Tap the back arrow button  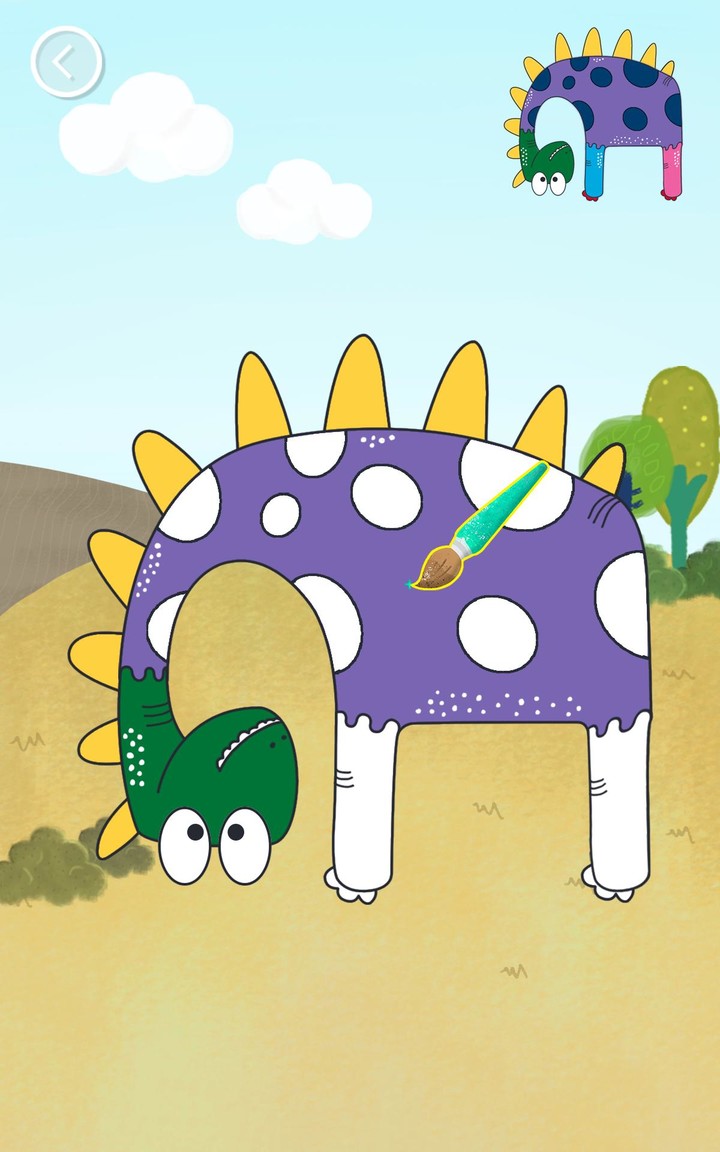pos(66,62)
